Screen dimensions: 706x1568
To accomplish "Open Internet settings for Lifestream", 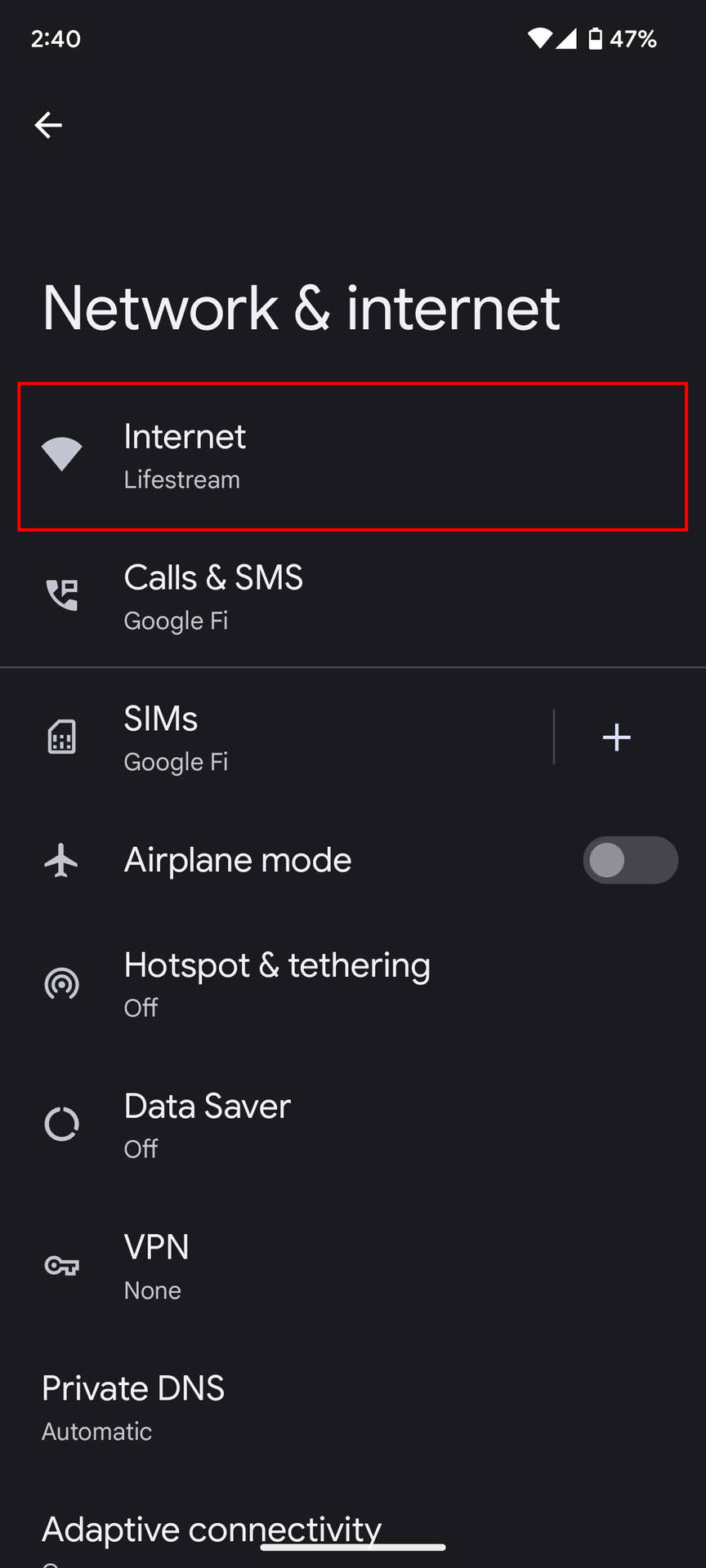I will 351,457.
